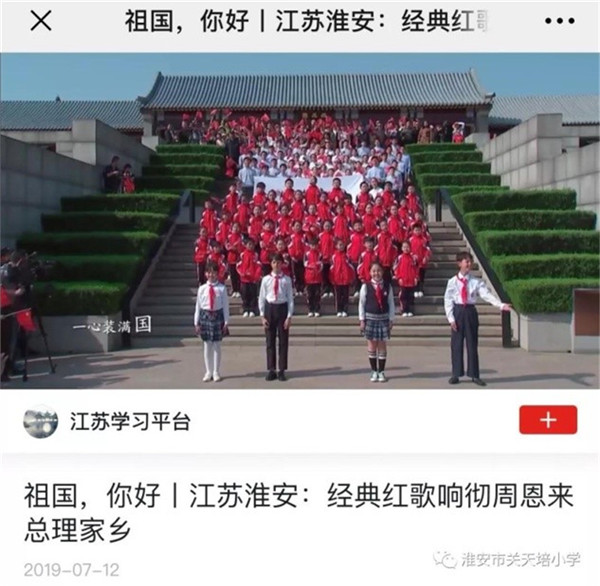
Task: Follow 江苏学习平台 with the red plus button
Action: (547, 420)
